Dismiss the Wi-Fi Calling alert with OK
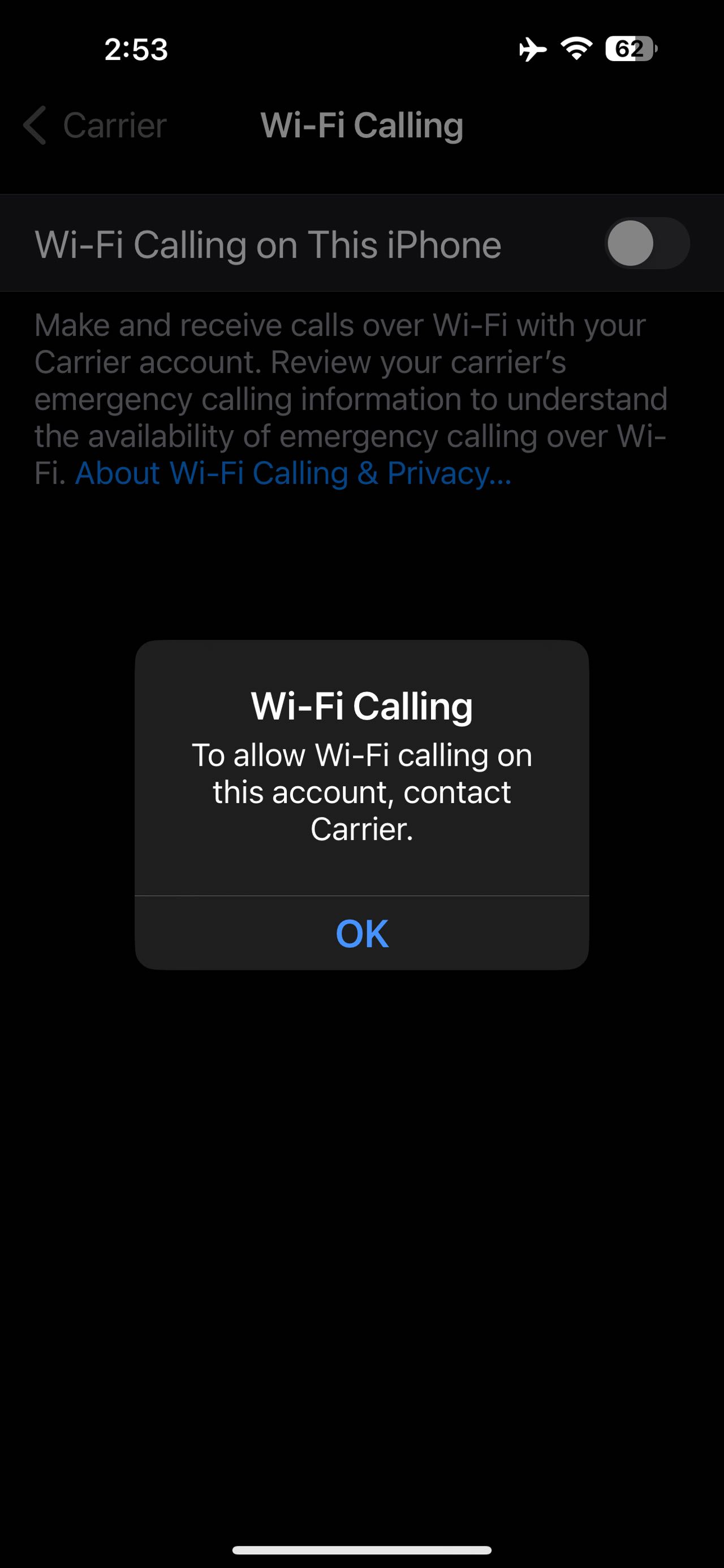This screenshot has width=724, height=1568. pos(361,933)
